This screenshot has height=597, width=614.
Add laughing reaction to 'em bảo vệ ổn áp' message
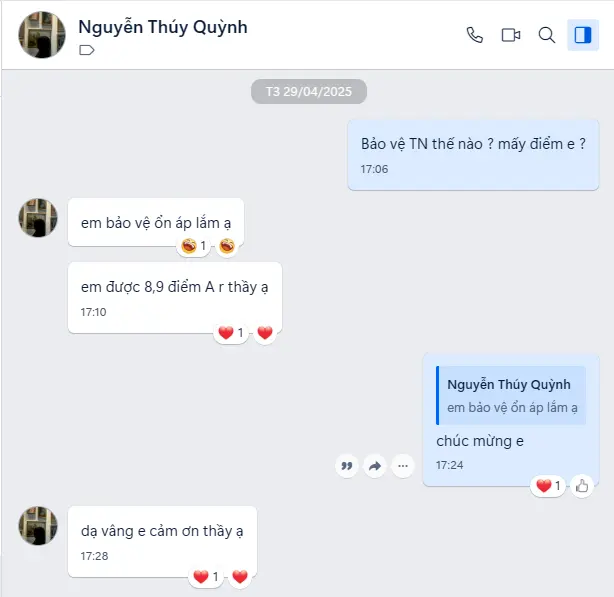(x=228, y=245)
